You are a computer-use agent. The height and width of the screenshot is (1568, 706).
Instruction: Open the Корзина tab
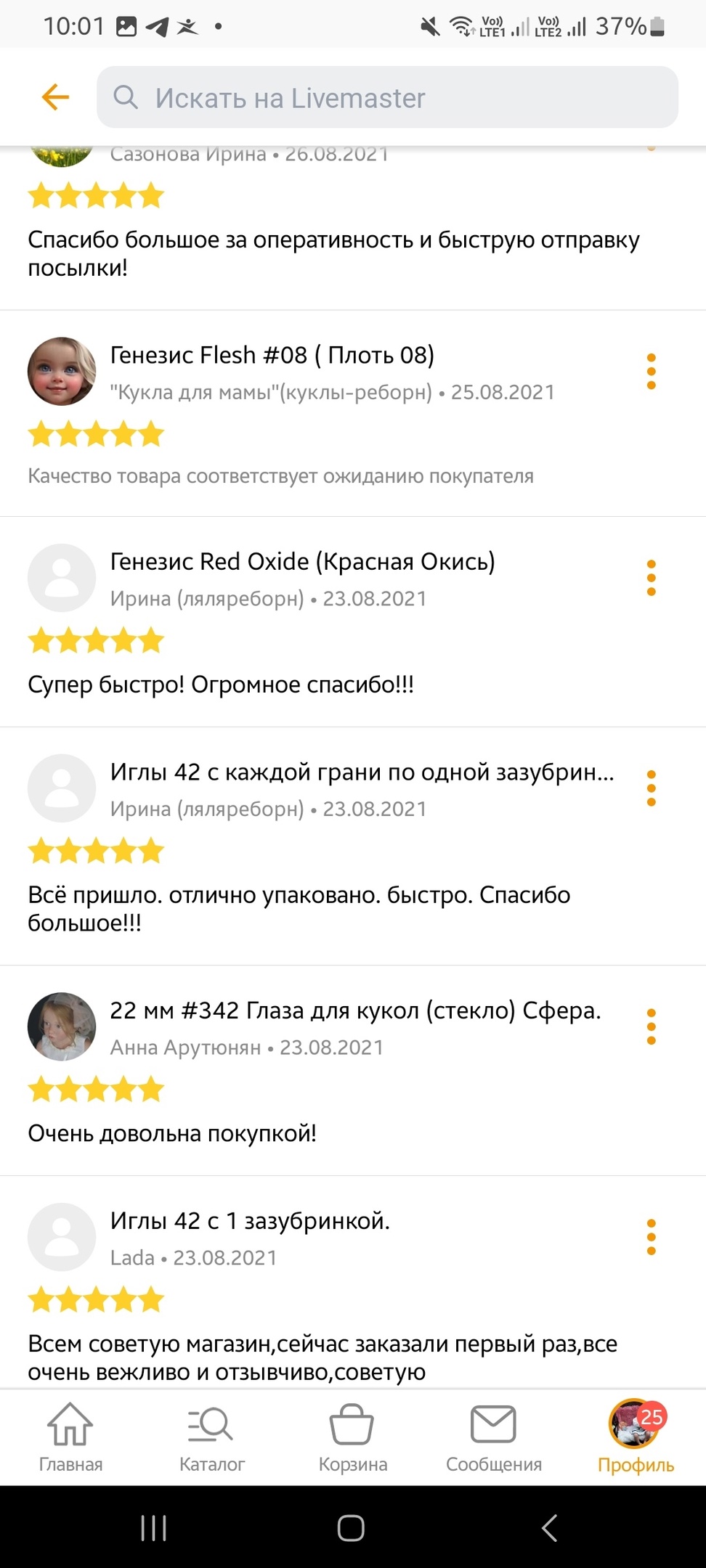353,1437
